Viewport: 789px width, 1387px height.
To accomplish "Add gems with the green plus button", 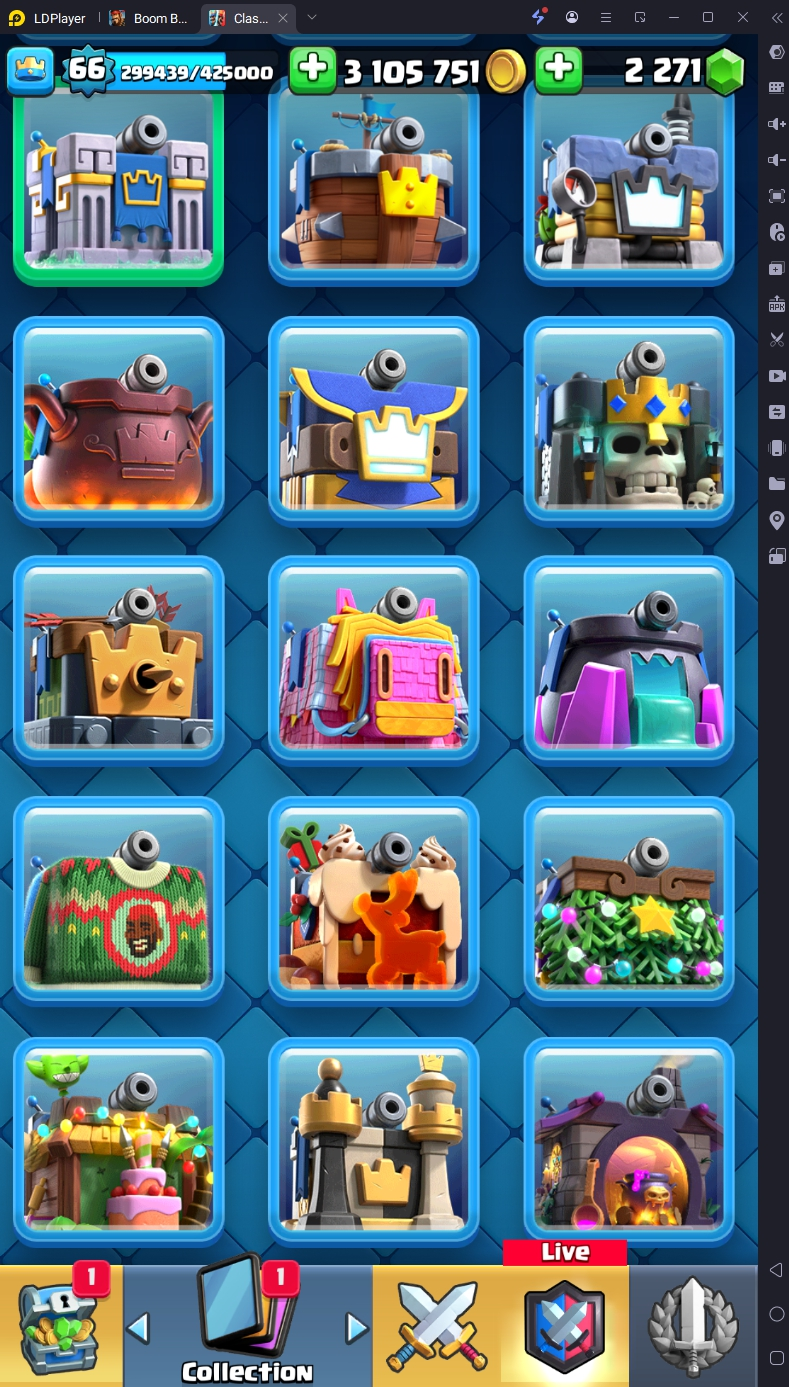I will [x=559, y=69].
